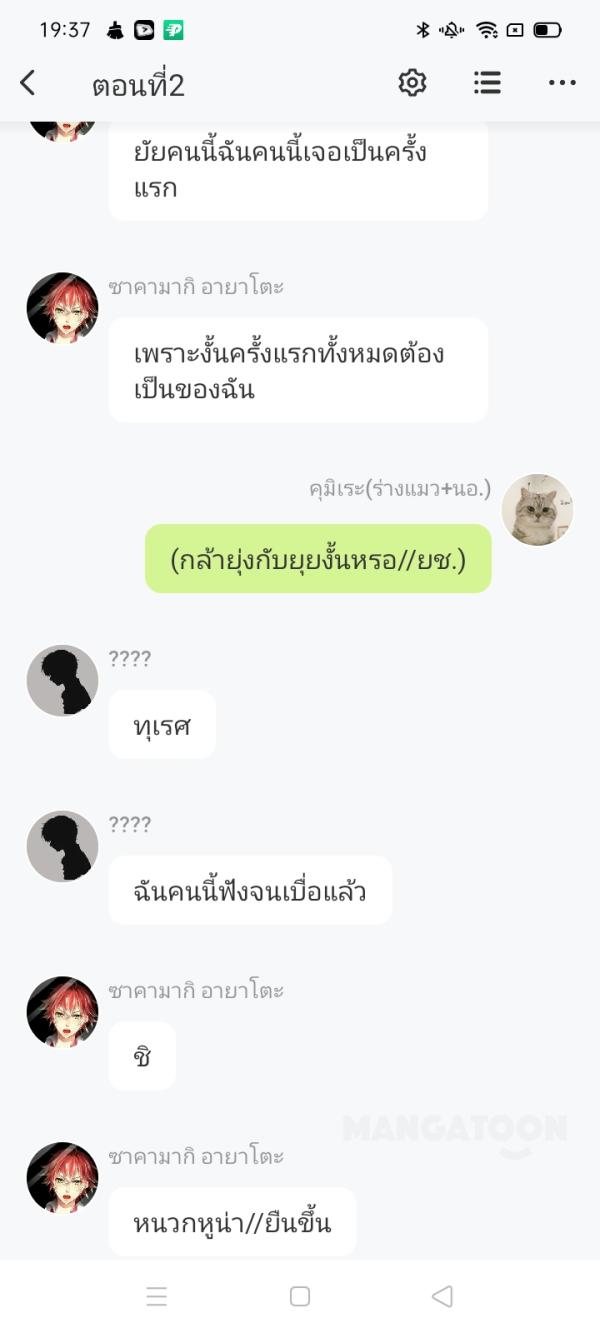
Task: Open recent apps from navigation bar
Action: 157,1296
